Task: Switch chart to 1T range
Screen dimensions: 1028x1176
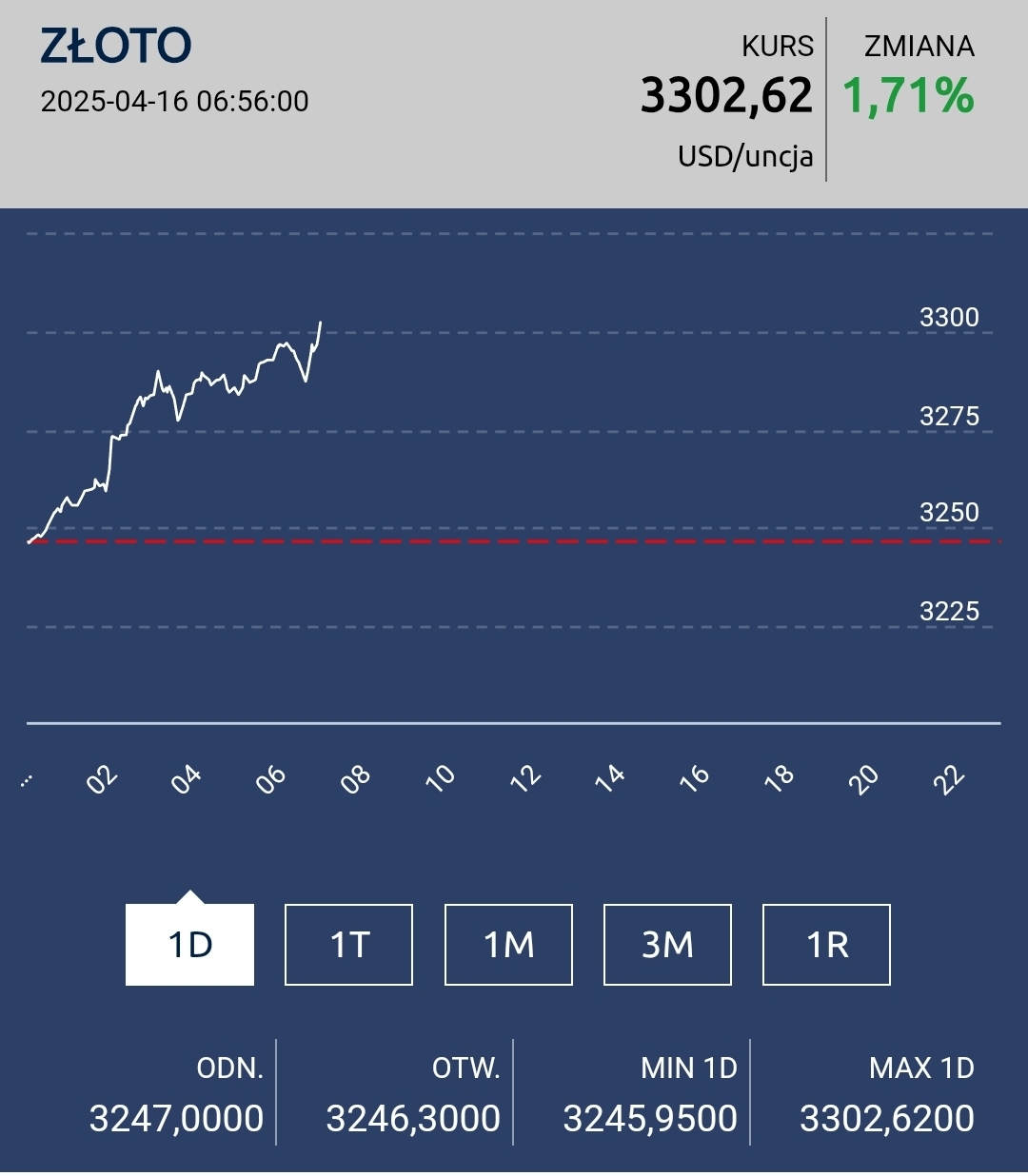Action: [x=348, y=944]
